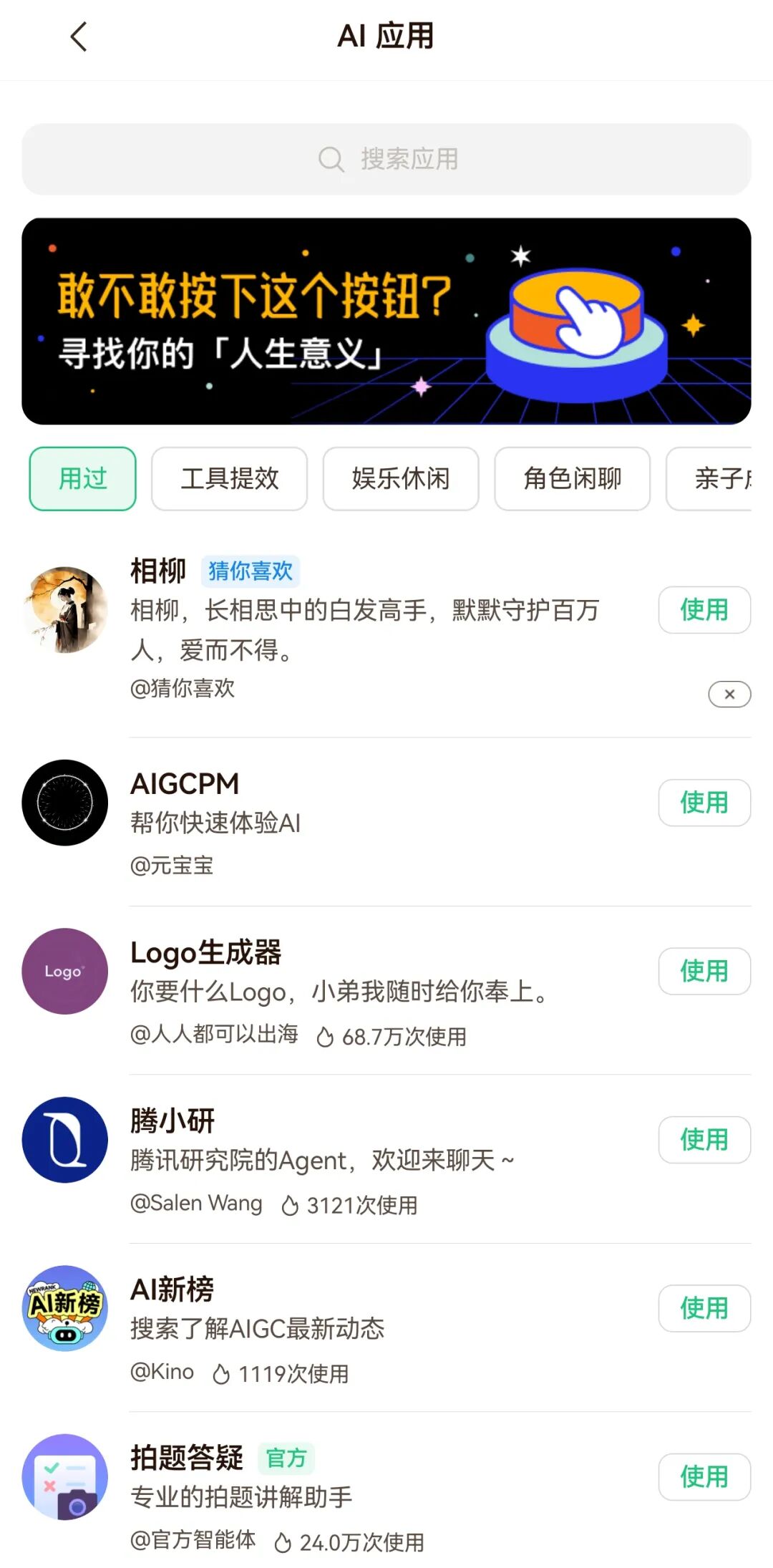Tap 使用 next to 拍题答疑
Image resolution: width=773 pixels, height=1568 pixels.
[x=704, y=1477]
